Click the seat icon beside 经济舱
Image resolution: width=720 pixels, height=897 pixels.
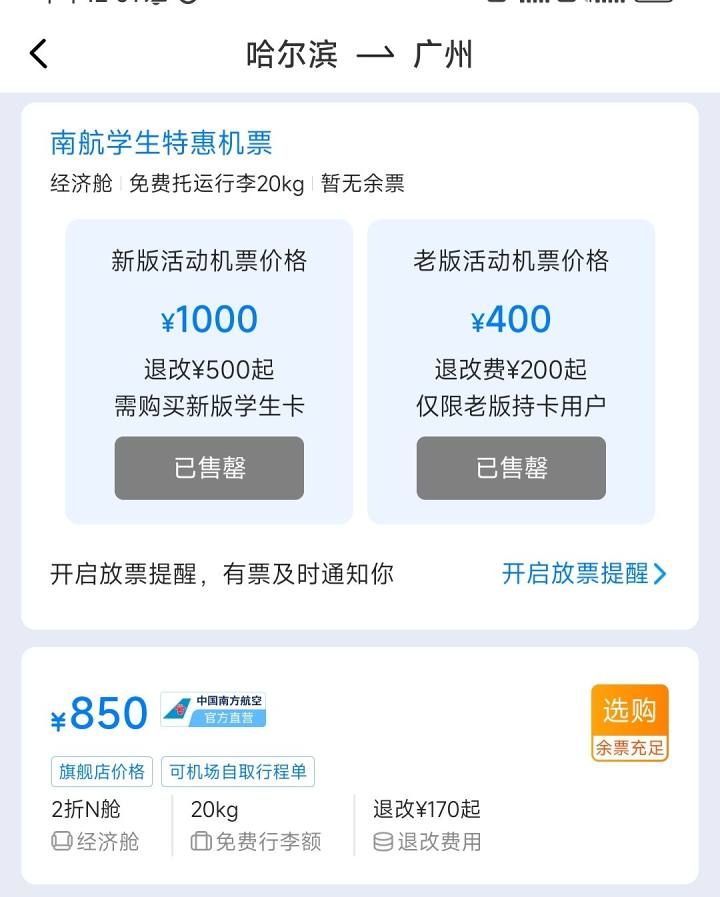tap(61, 842)
